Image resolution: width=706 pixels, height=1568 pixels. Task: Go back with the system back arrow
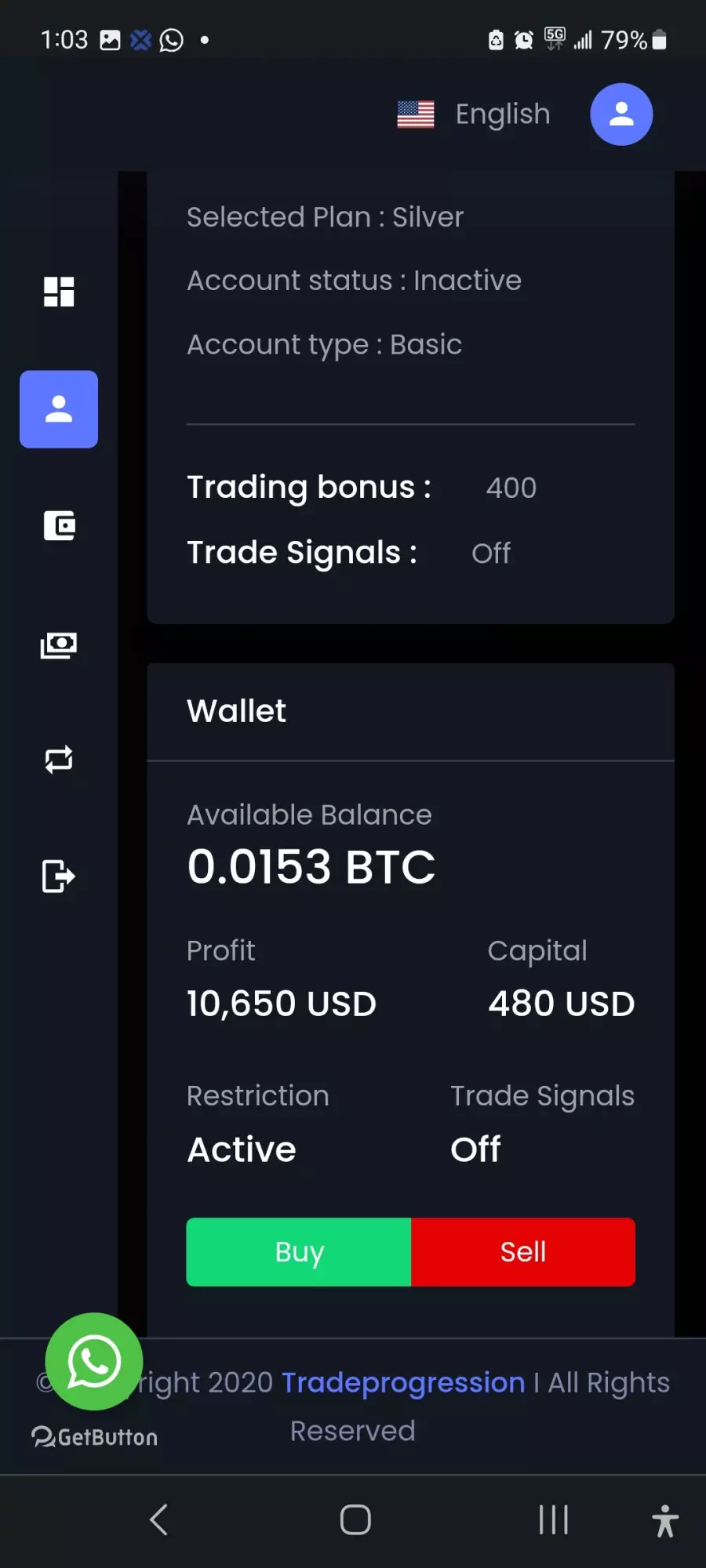(x=159, y=1520)
